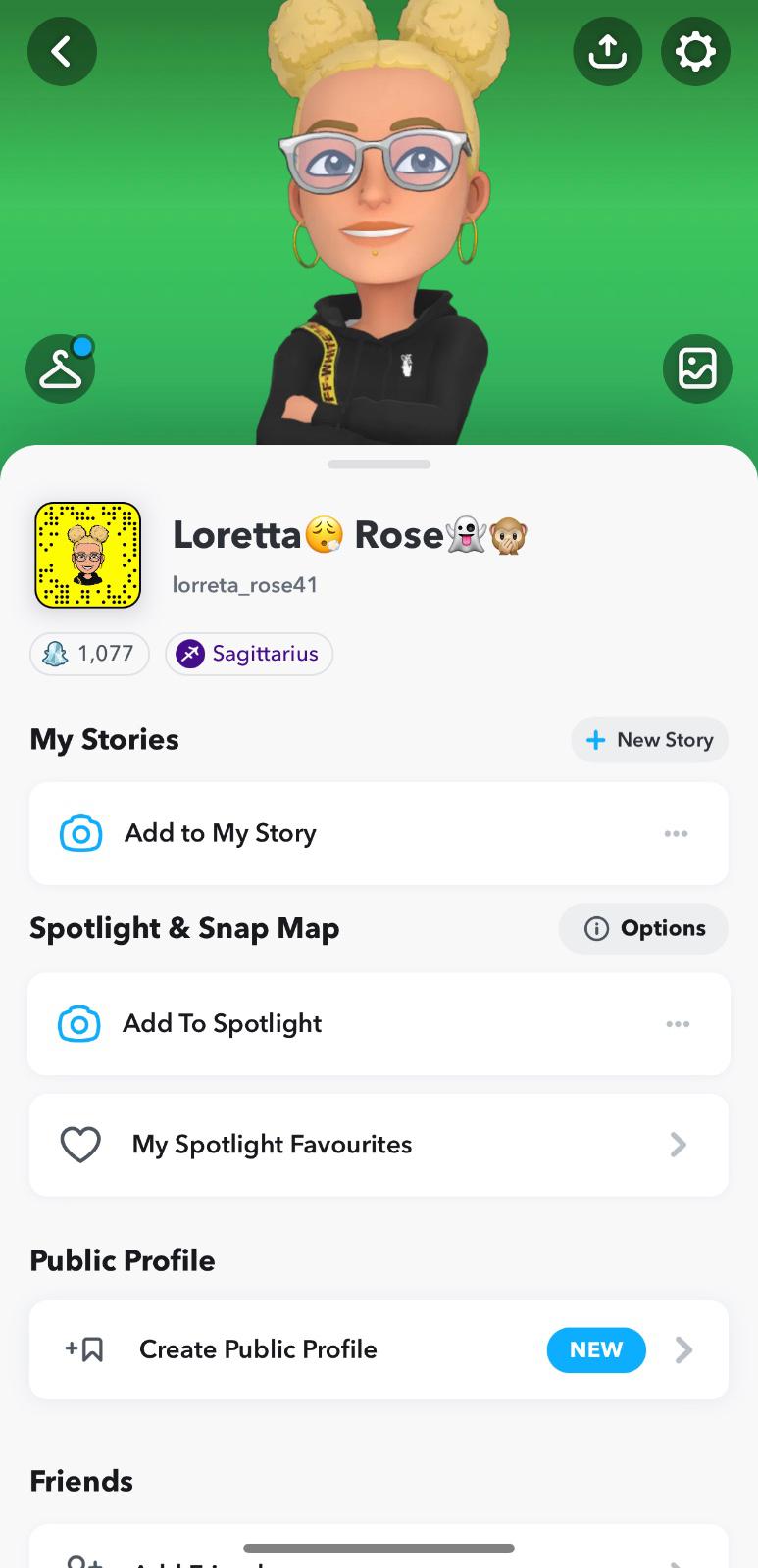This screenshot has height=1568, width=758.
Task: Change Bitmoji outfit with hanger icon
Action: point(61,368)
